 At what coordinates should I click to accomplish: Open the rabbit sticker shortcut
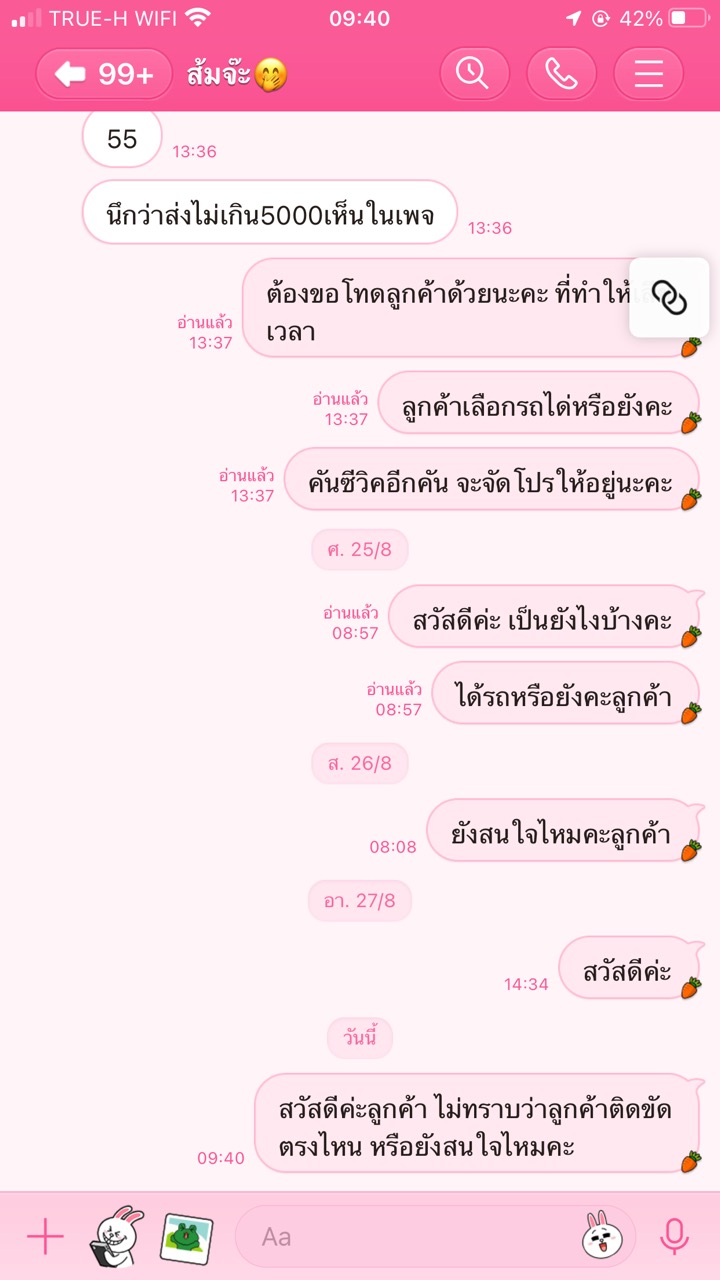click(x=117, y=1237)
